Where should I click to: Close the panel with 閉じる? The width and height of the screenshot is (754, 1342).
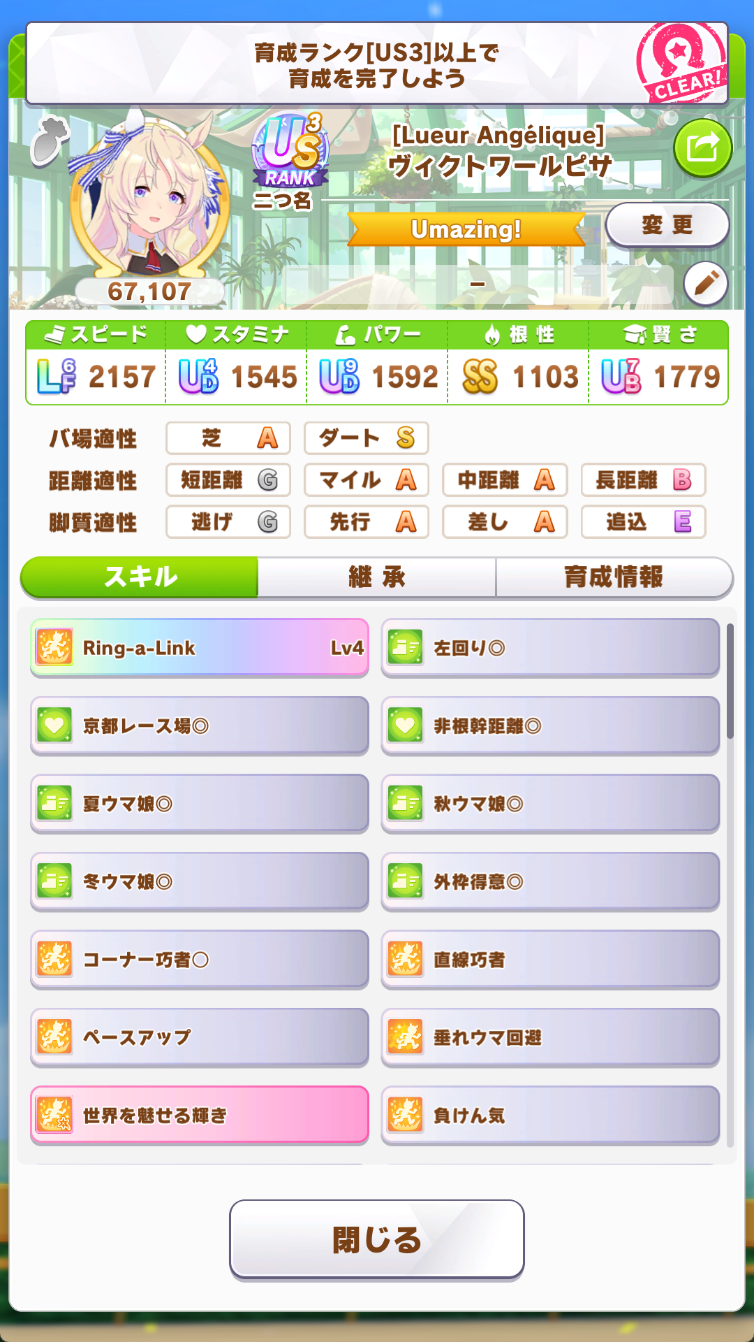tap(377, 1240)
